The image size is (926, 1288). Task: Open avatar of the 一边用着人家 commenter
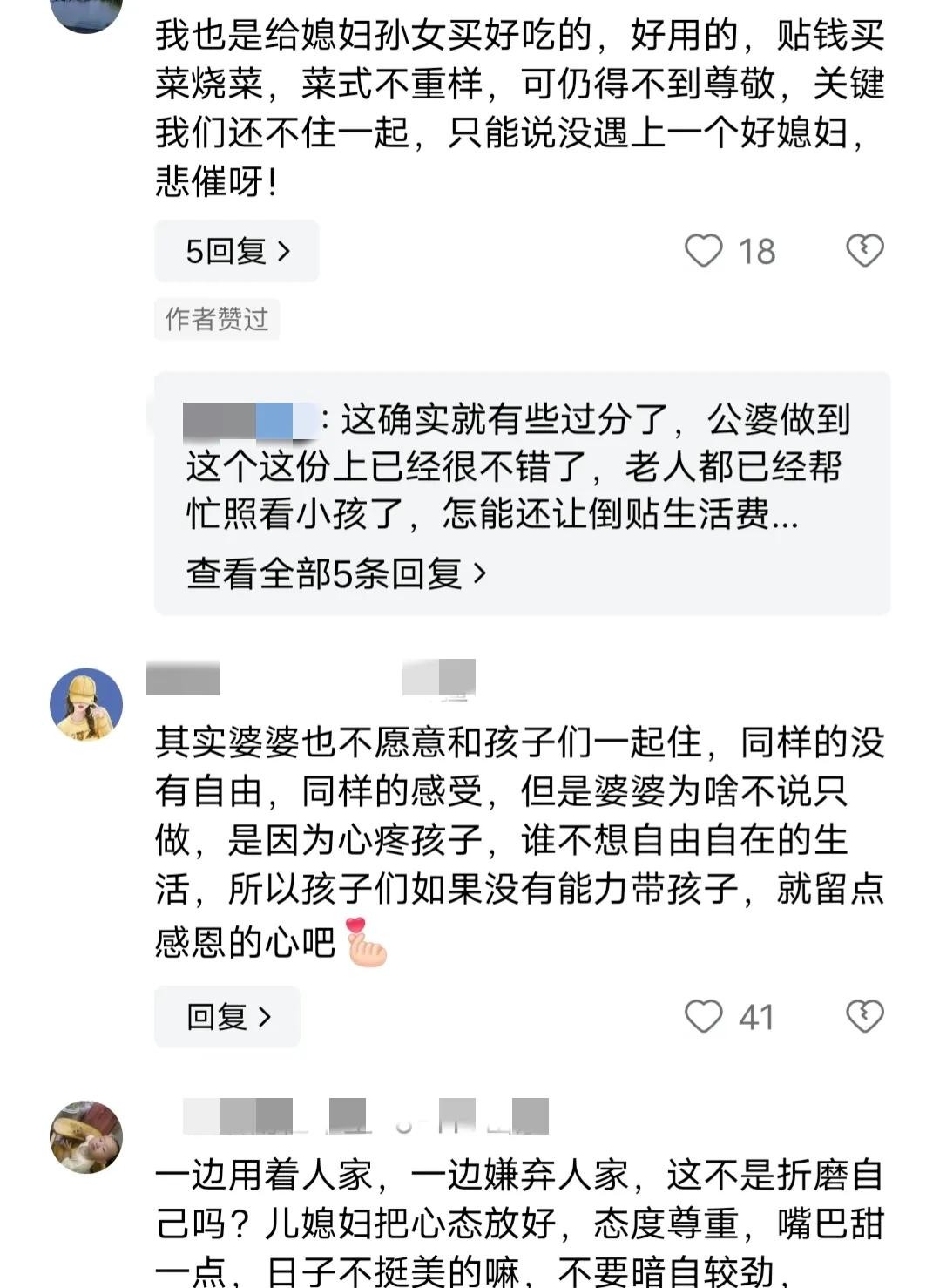tap(85, 1136)
